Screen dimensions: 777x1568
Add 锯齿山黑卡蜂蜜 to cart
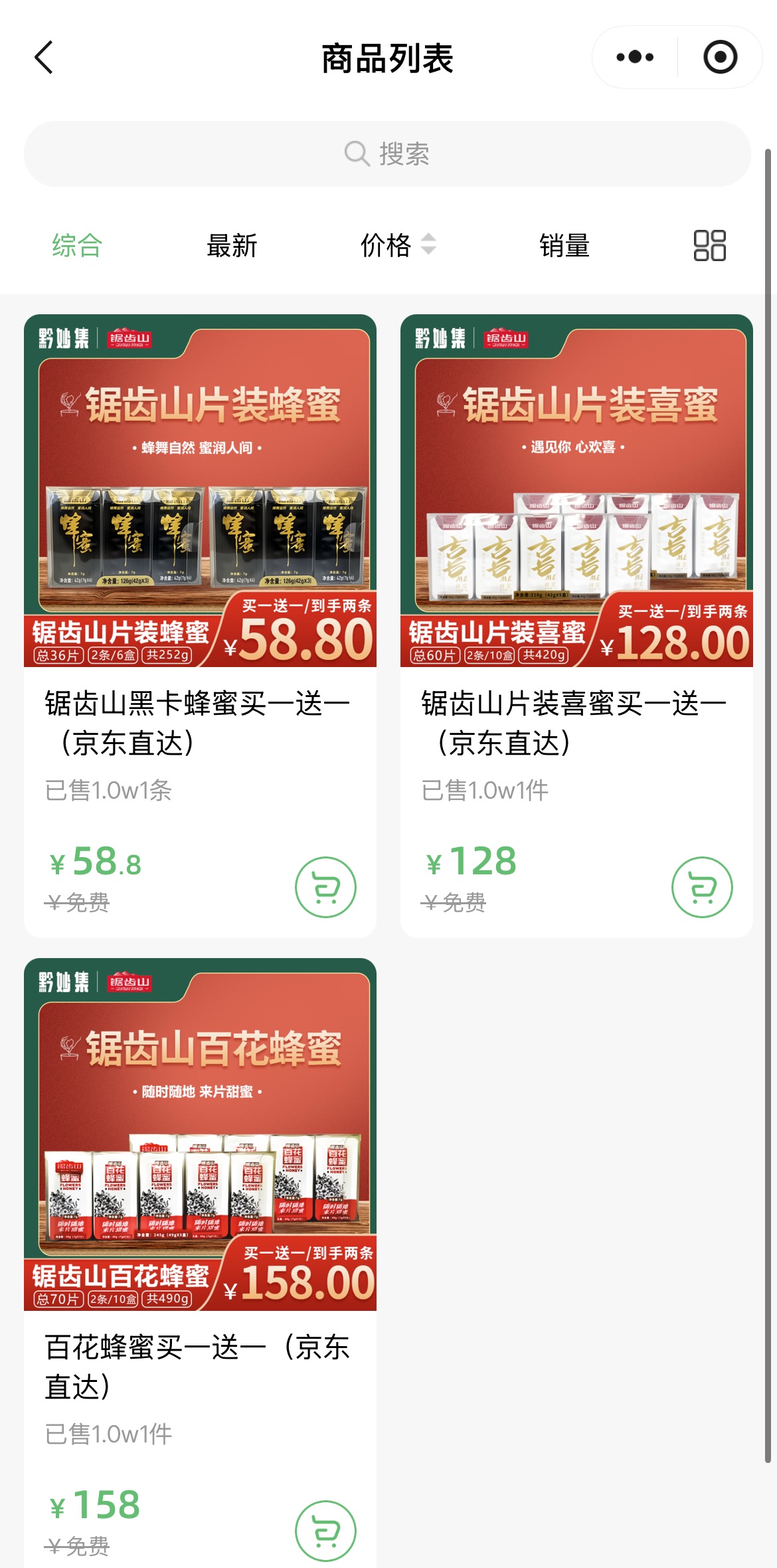[325, 888]
